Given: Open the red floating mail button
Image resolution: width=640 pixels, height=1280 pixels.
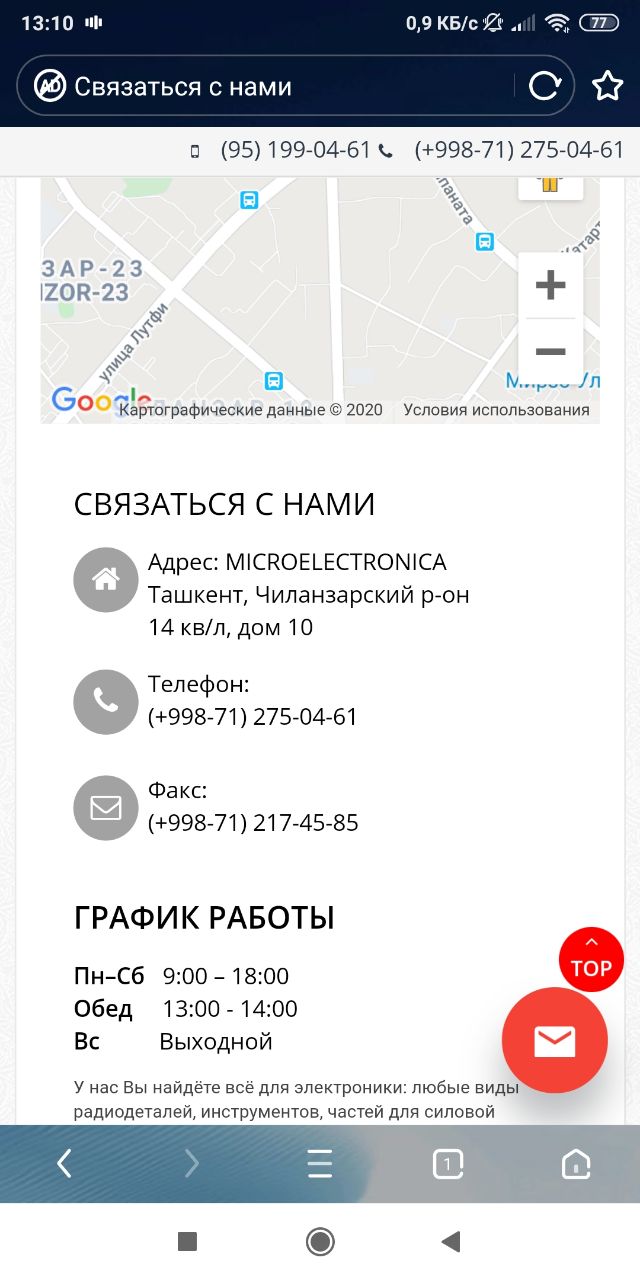Looking at the screenshot, I should tap(554, 1041).
